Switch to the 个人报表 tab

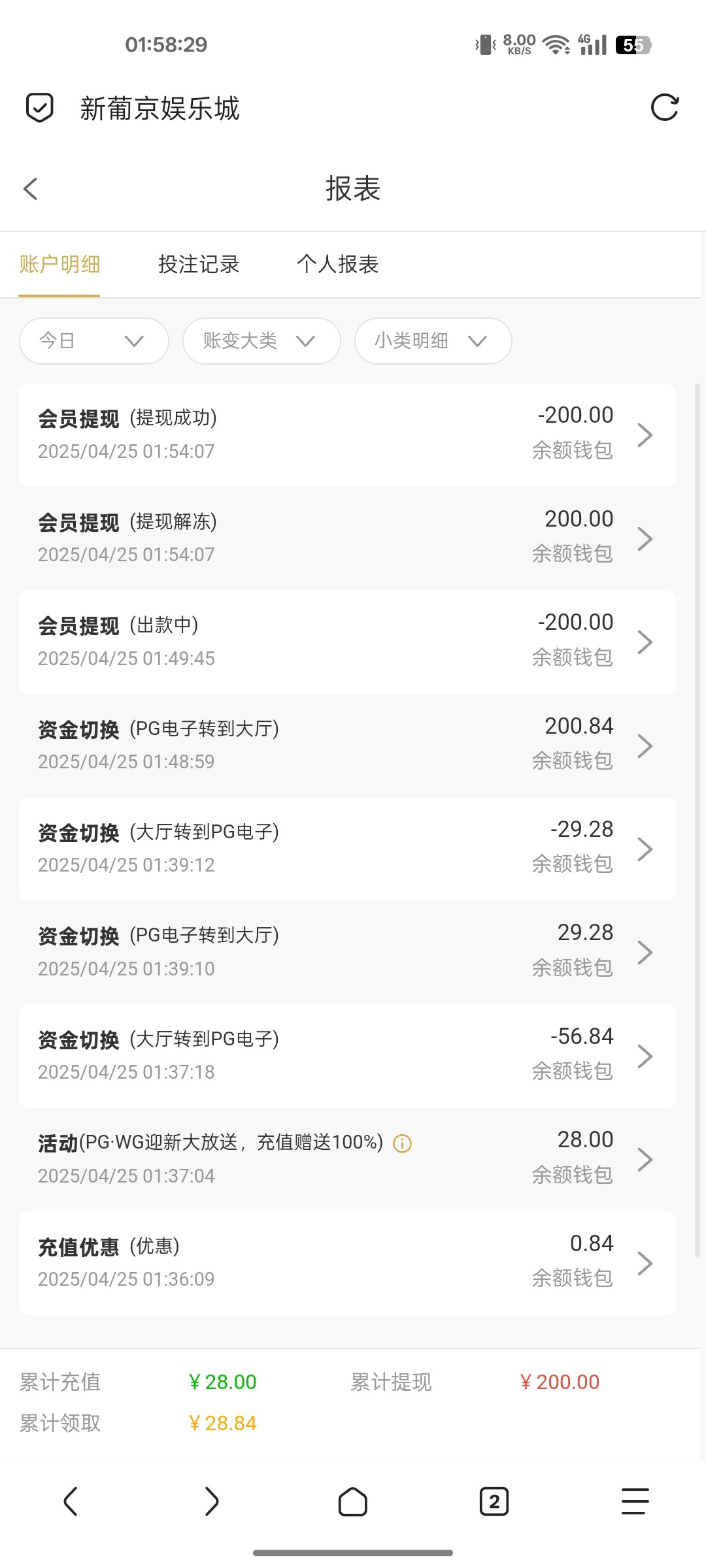pos(337,265)
